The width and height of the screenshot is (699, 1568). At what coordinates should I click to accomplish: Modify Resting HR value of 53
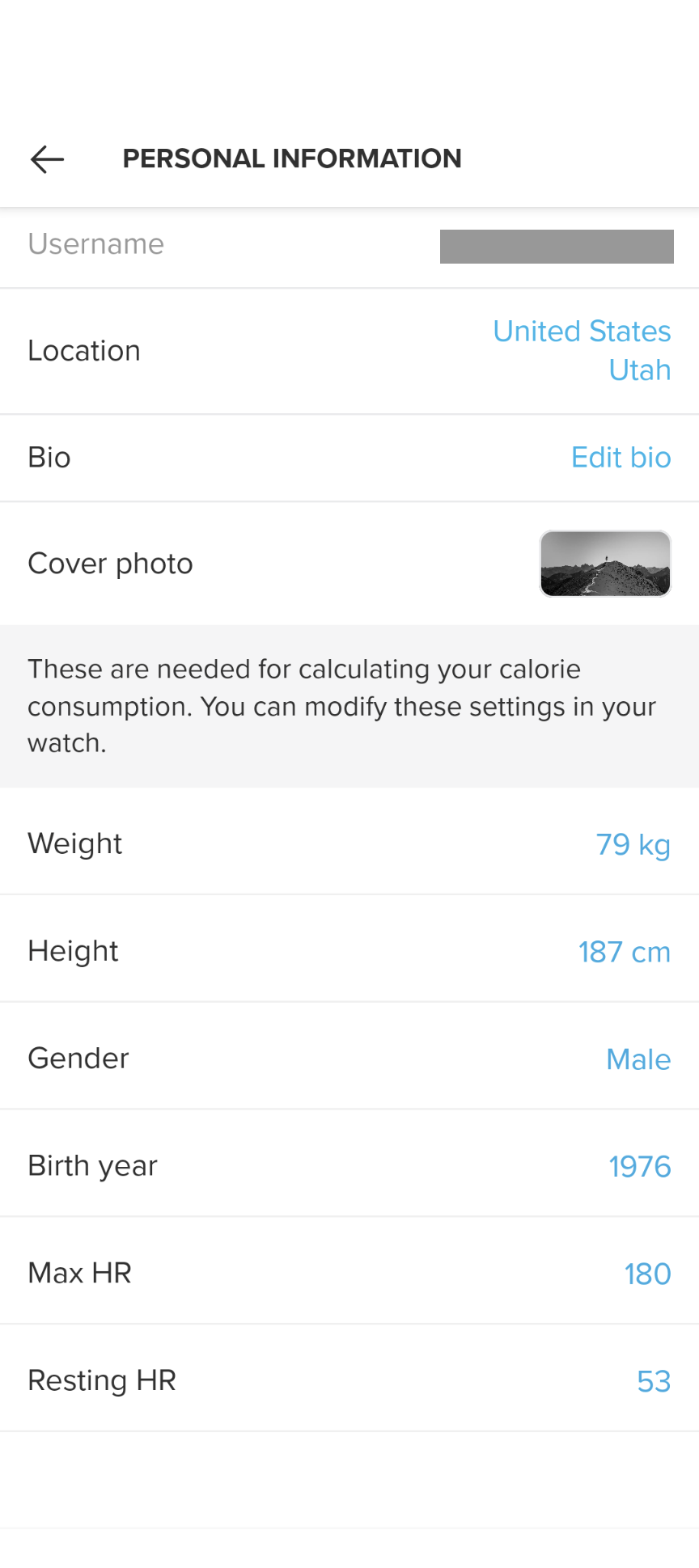tap(653, 1381)
